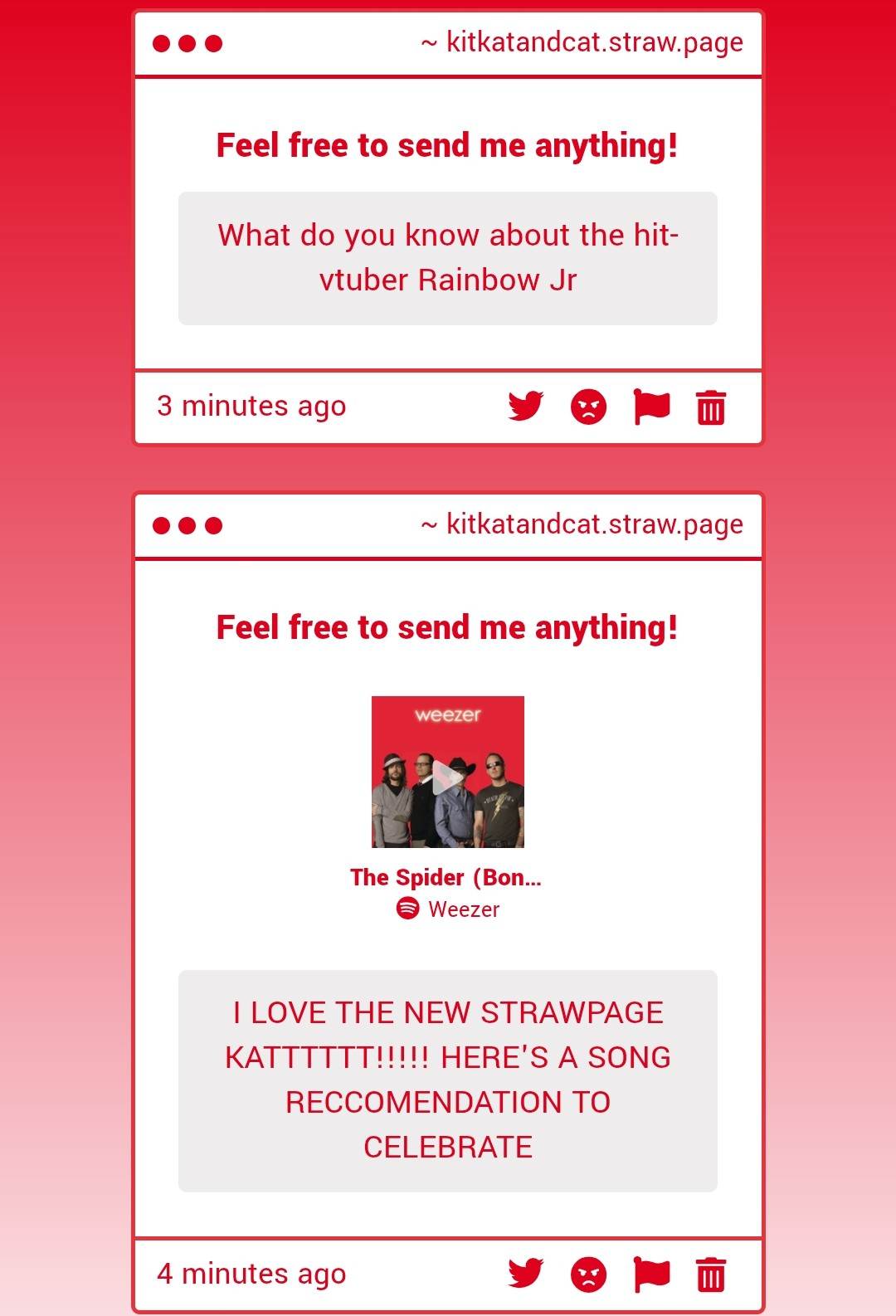Tweet the Strawpage song recommendation message
Viewport: 896px width, 1316px height.
(525, 1274)
